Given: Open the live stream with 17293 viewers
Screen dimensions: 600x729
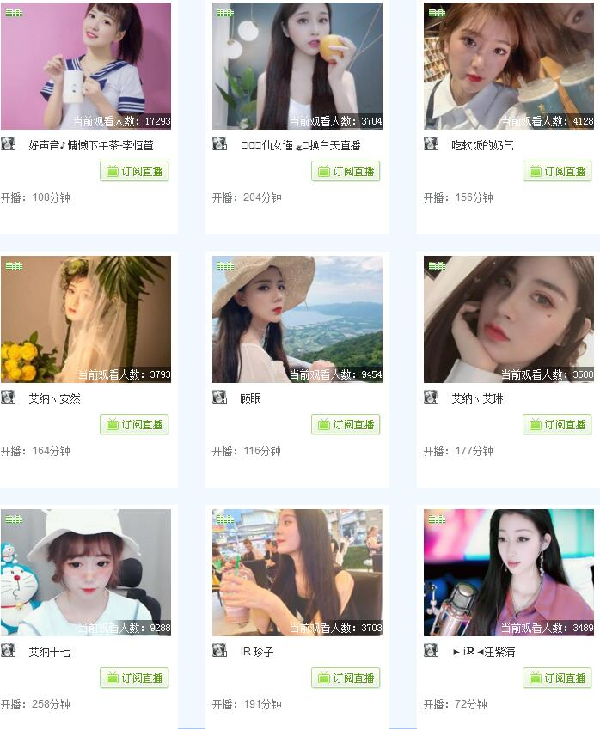Looking at the screenshot, I should (86, 66).
